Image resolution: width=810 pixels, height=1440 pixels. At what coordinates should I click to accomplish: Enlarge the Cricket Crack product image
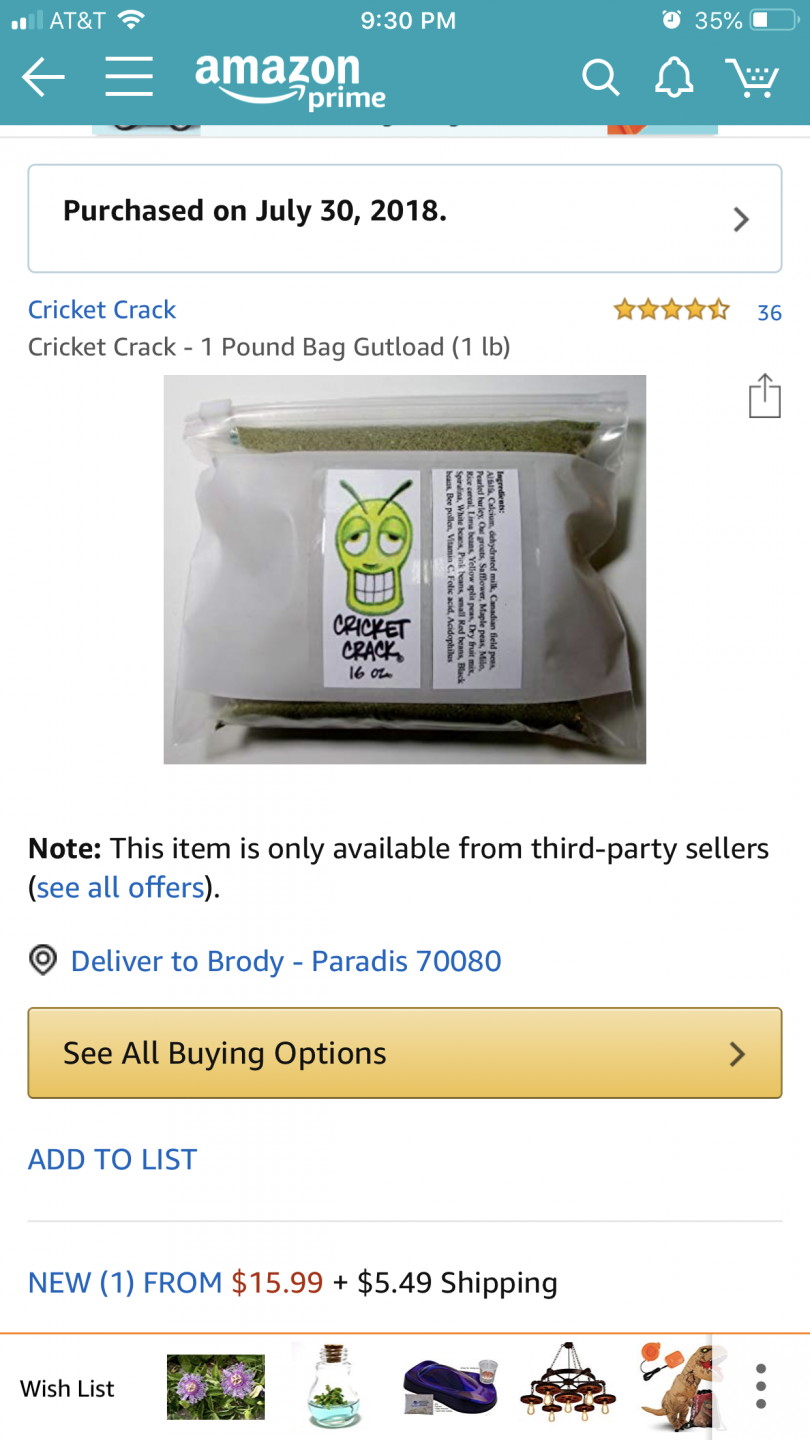[405, 569]
